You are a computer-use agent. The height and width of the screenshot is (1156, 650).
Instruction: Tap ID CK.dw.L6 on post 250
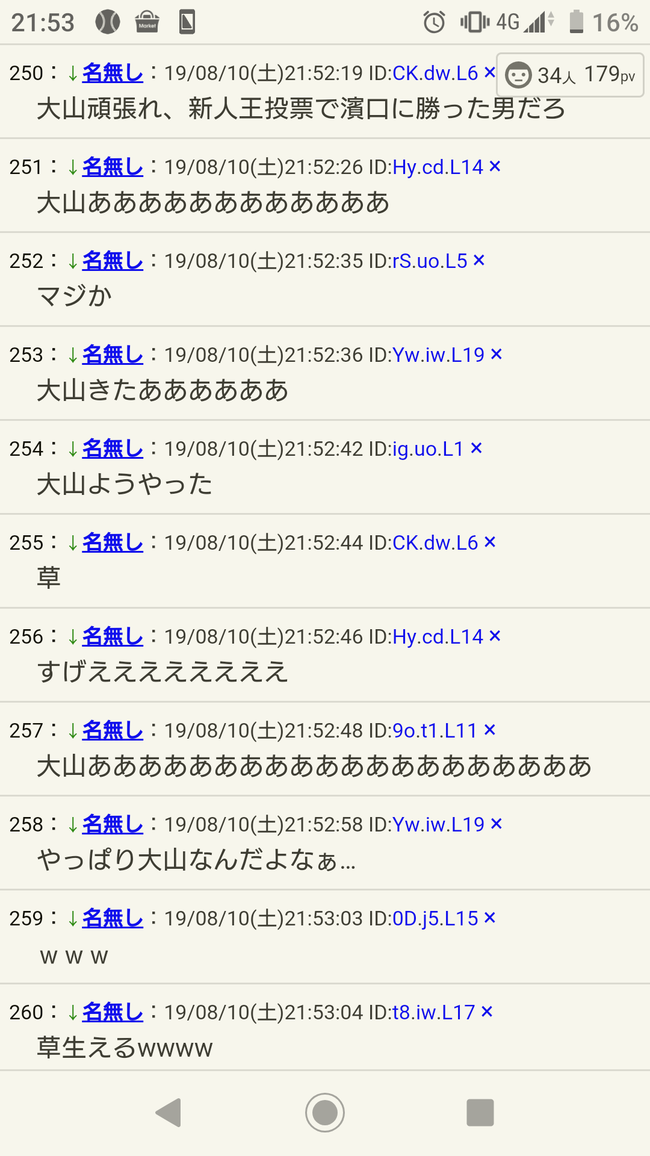(436, 73)
